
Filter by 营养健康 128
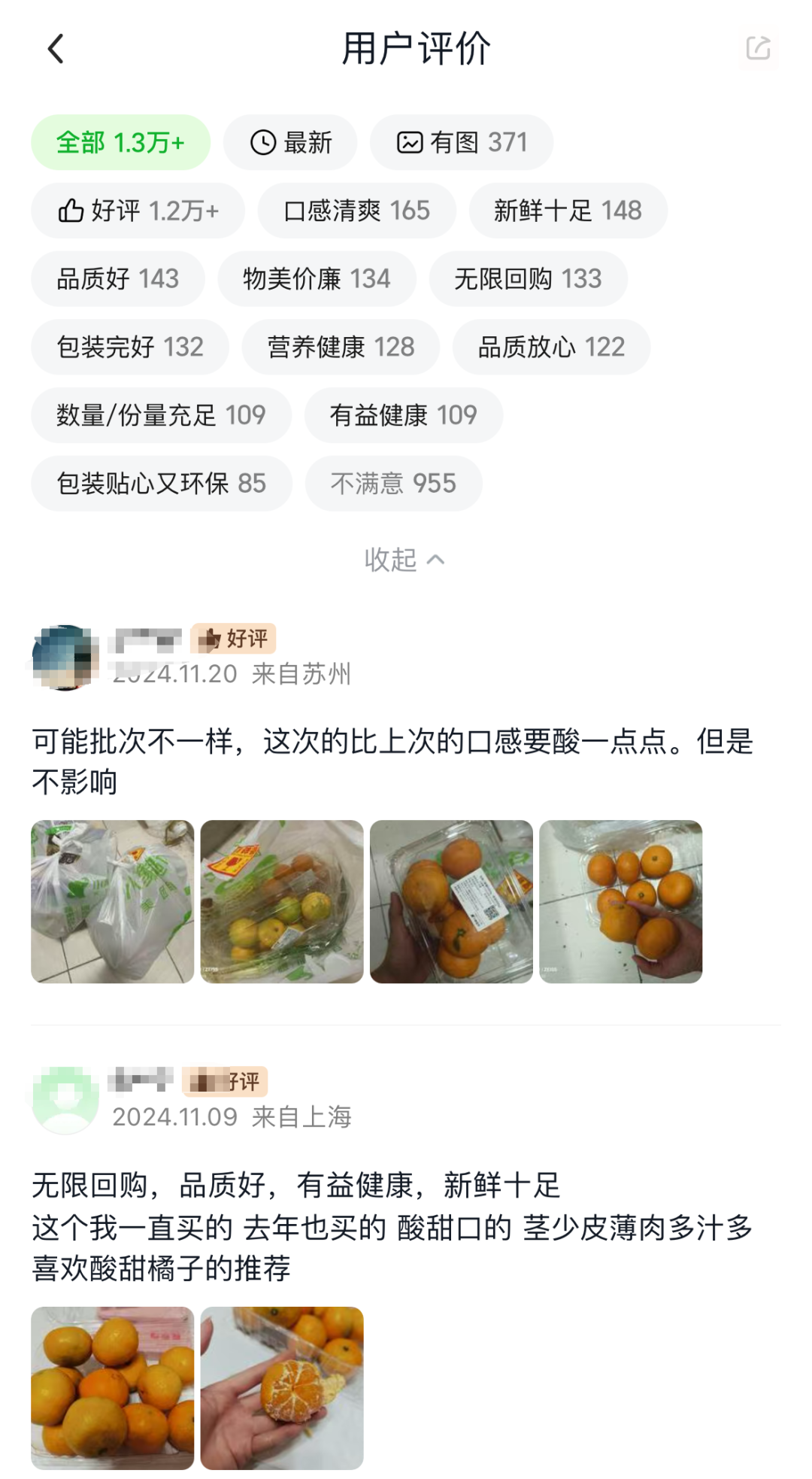341,347
